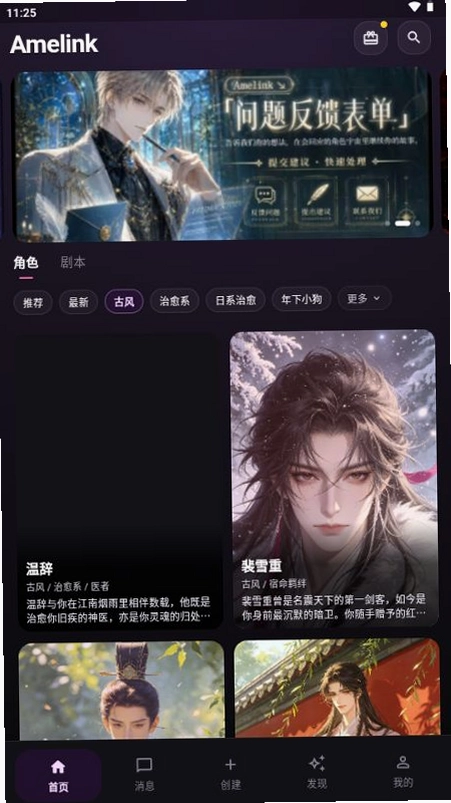Go to the 首页 tab

pos(58,775)
